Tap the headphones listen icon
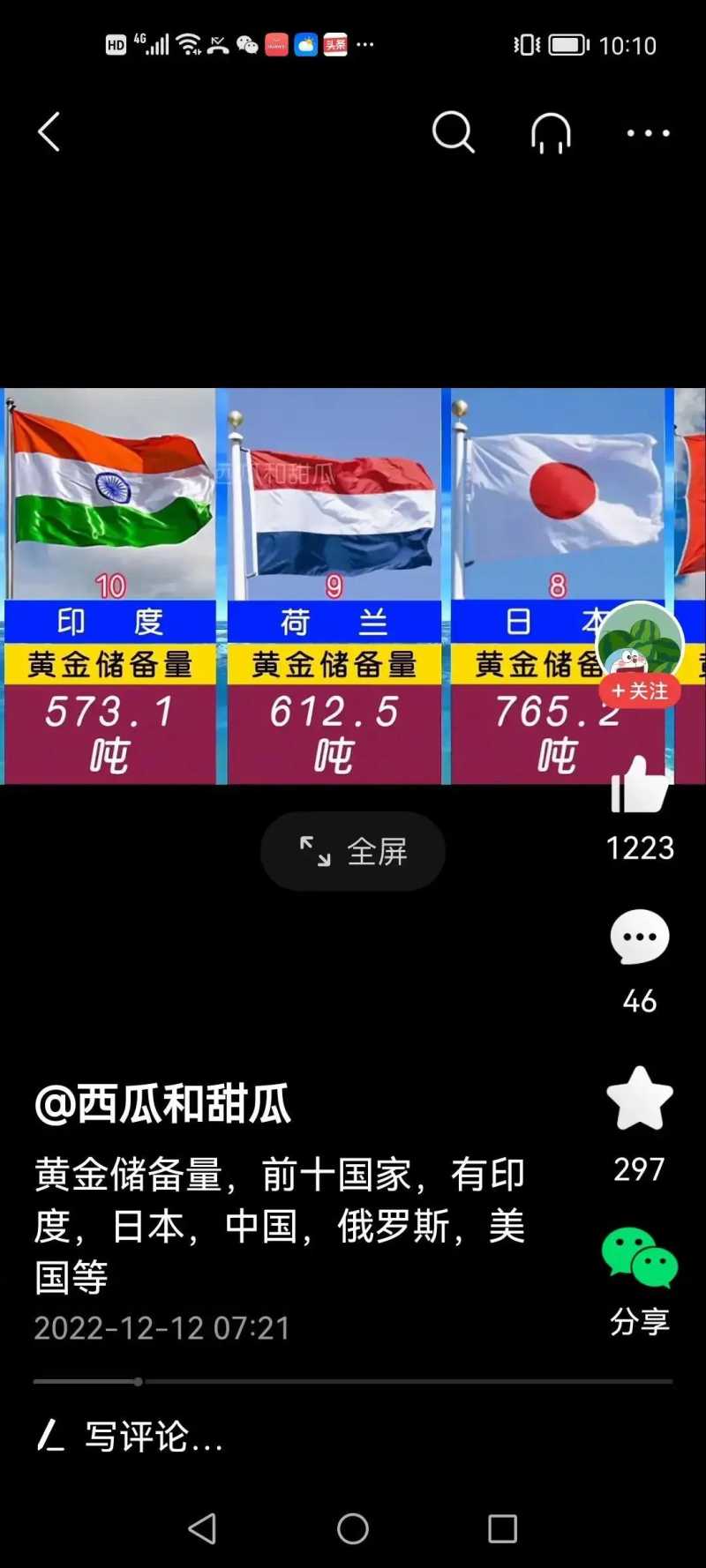This screenshot has height=1568, width=706. tap(551, 133)
